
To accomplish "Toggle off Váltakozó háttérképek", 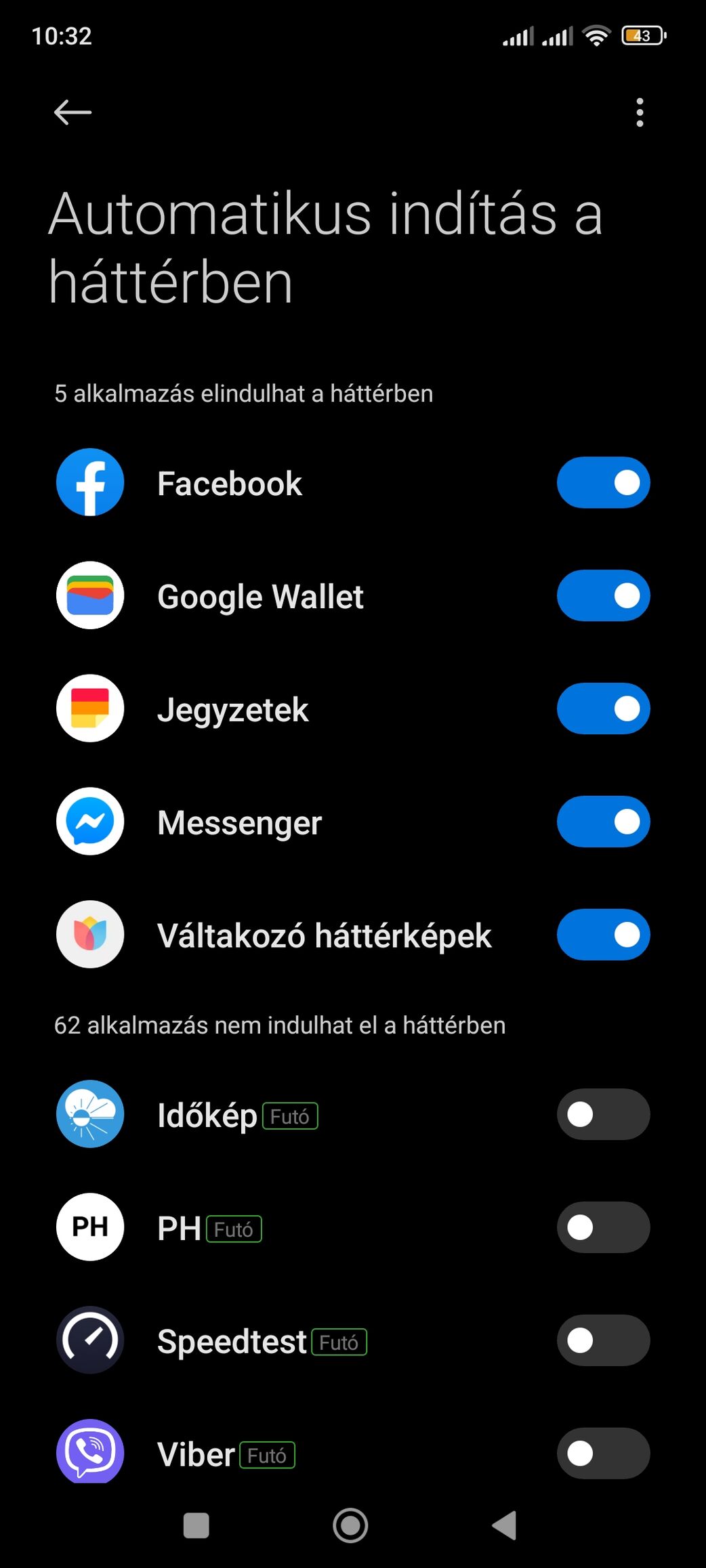I will (x=603, y=935).
